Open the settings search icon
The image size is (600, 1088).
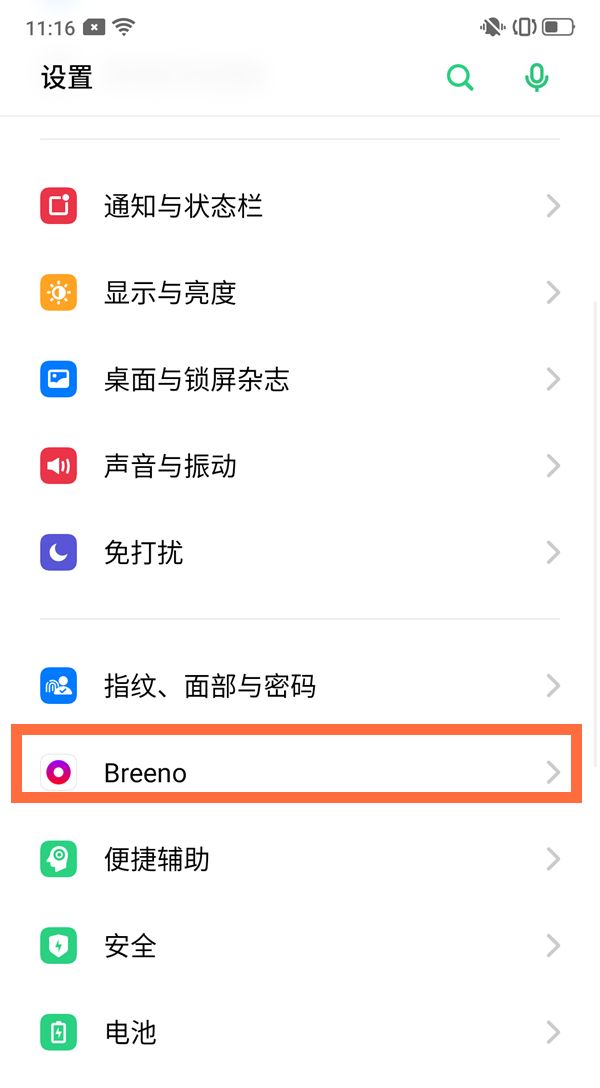459,77
